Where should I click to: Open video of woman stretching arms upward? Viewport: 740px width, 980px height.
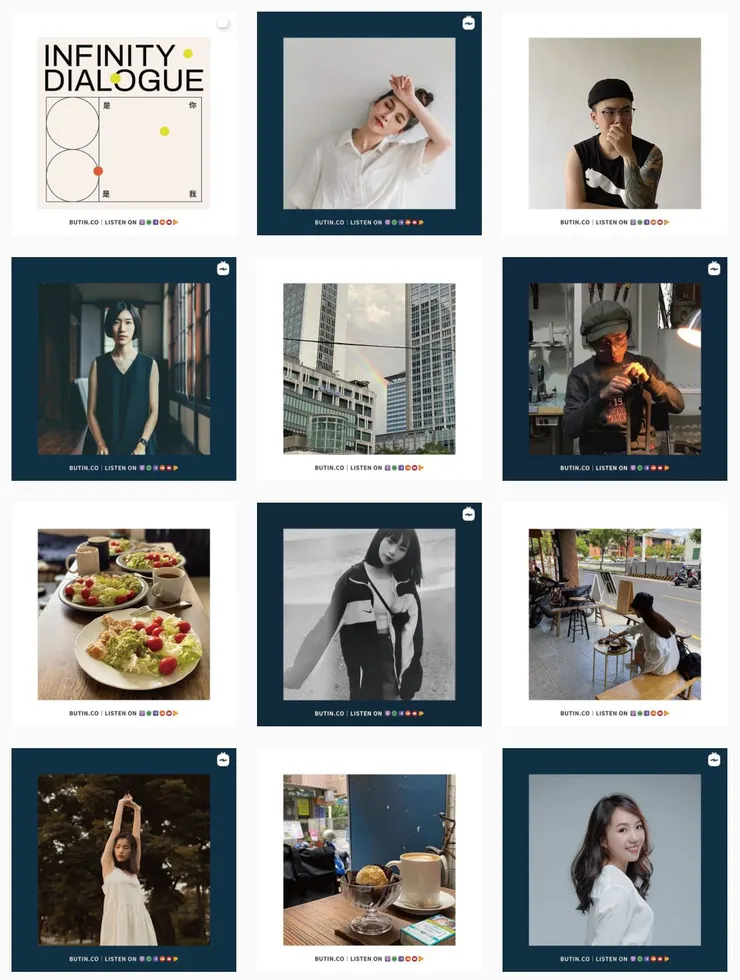pyautogui.click(x=124, y=859)
